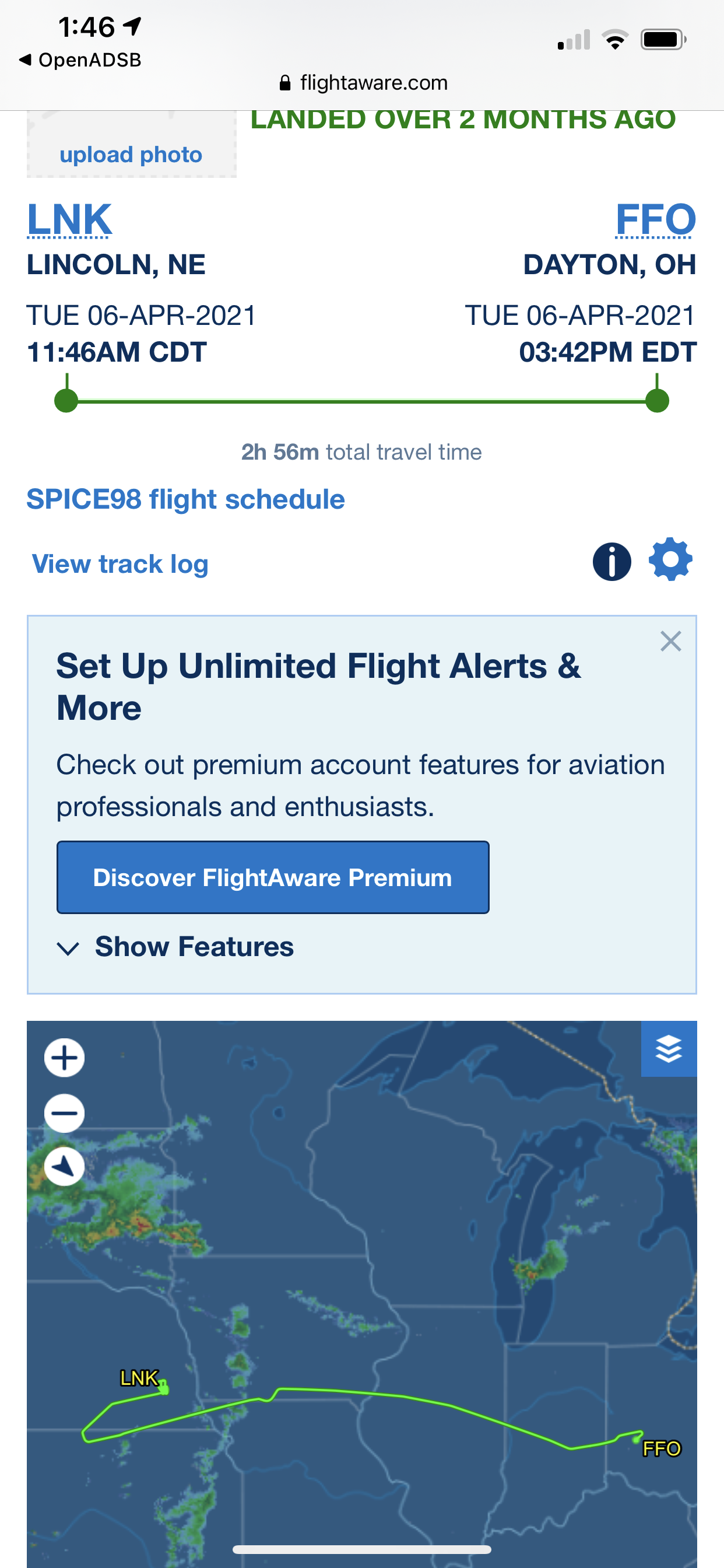Tap the upload photo link
Image resolution: width=724 pixels, height=1568 pixels.
[131, 155]
